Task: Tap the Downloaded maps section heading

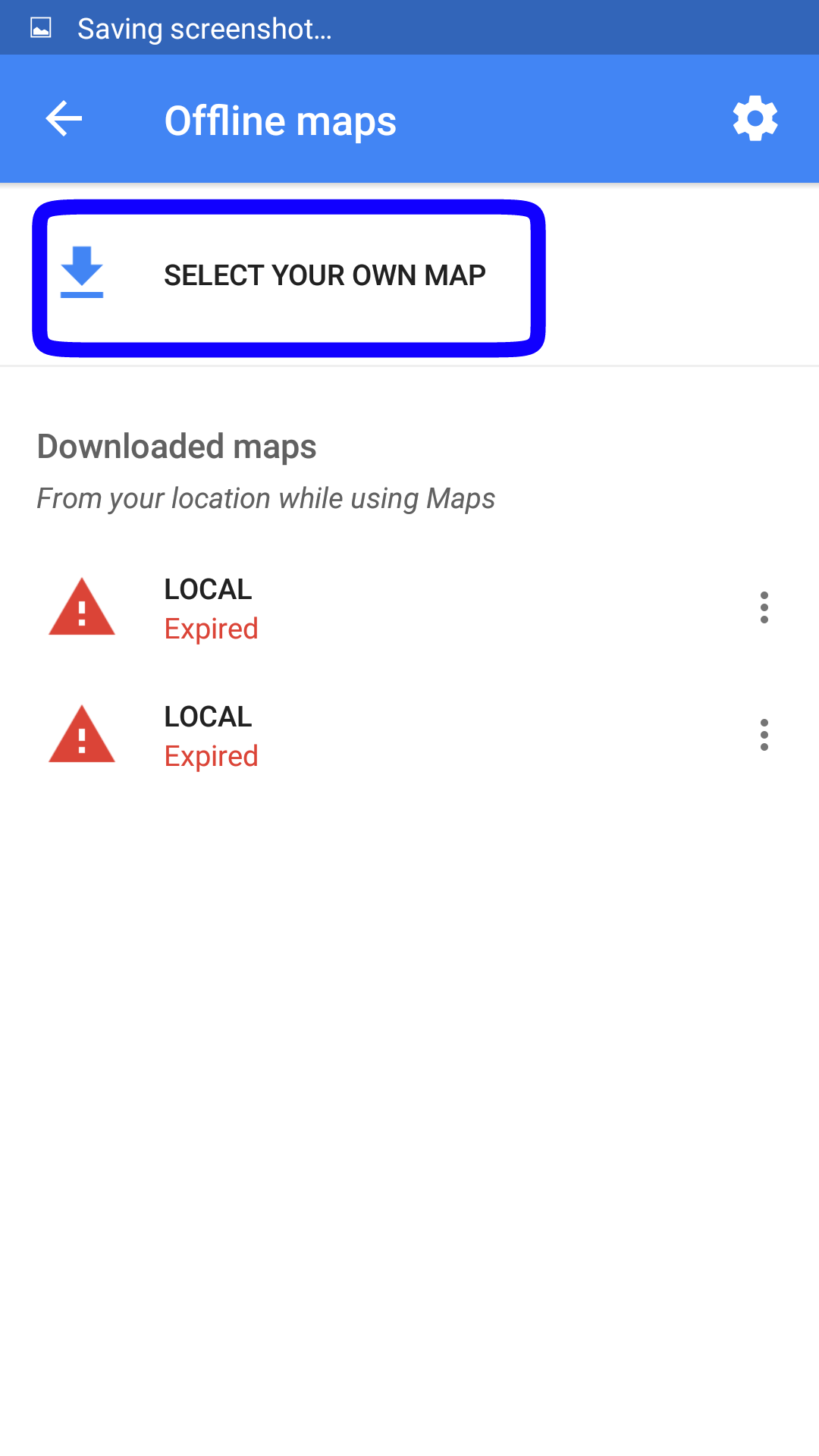Action: [x=177, y=447]
